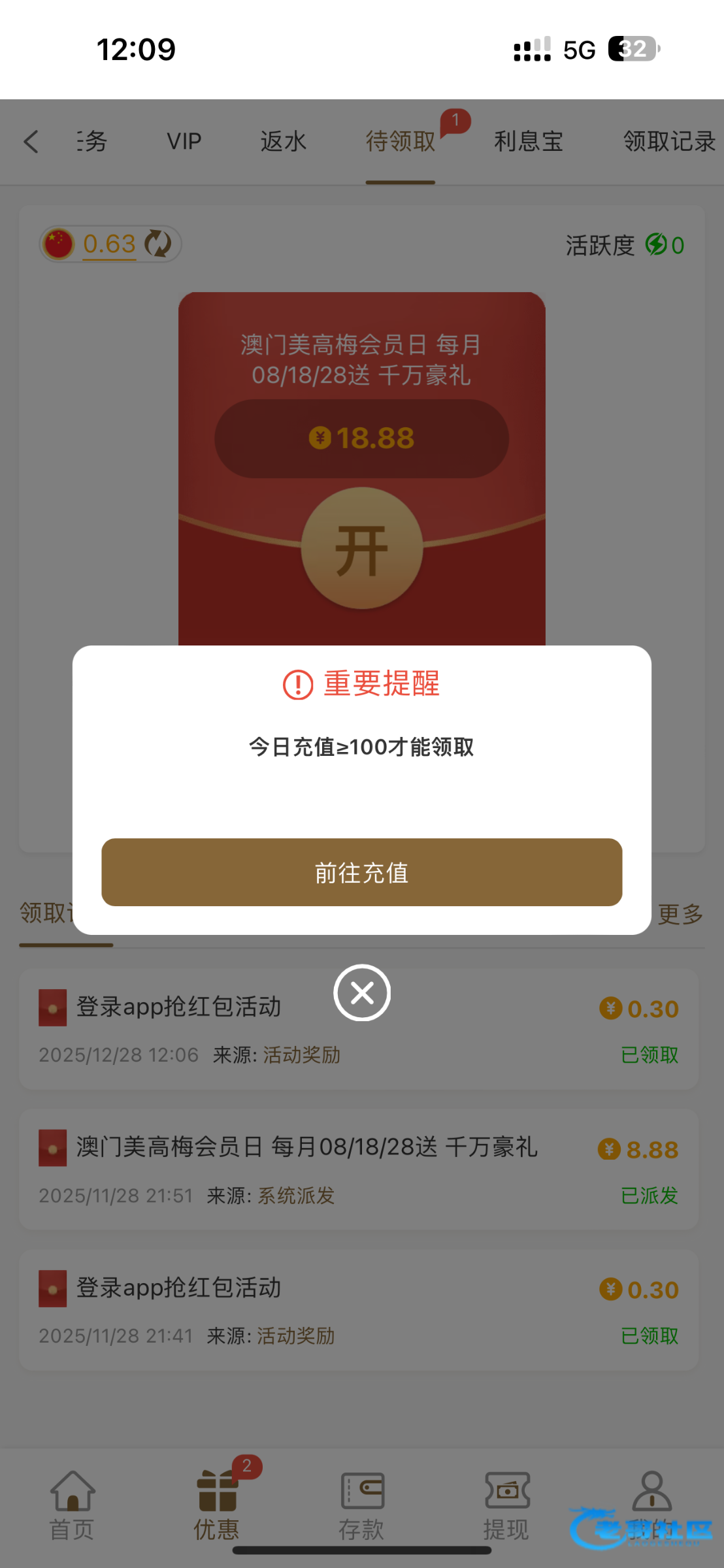
Task: Tap the 前往充值 button
Action: click(x=361, y=872)
